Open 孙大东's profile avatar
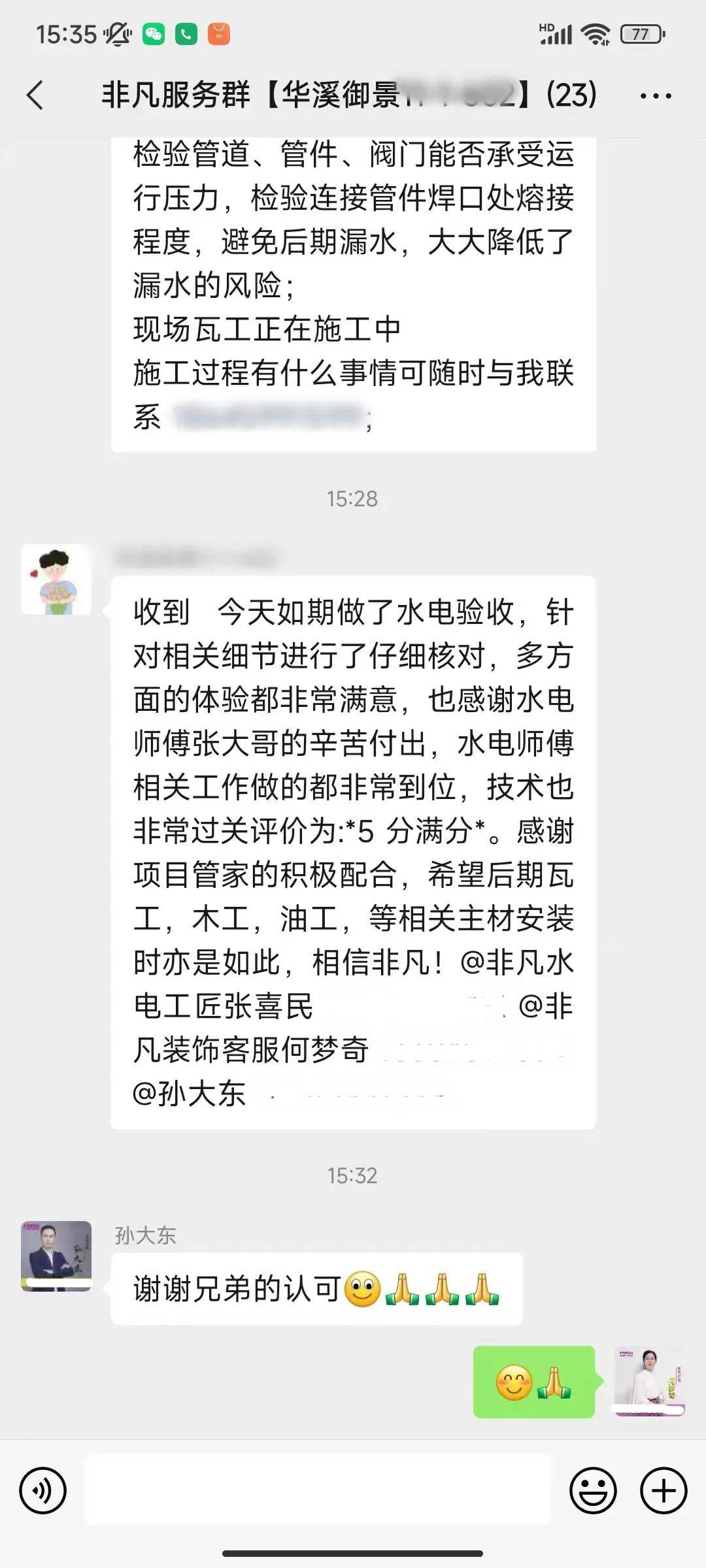706x1568 pixels. (x=57, y=1256)
